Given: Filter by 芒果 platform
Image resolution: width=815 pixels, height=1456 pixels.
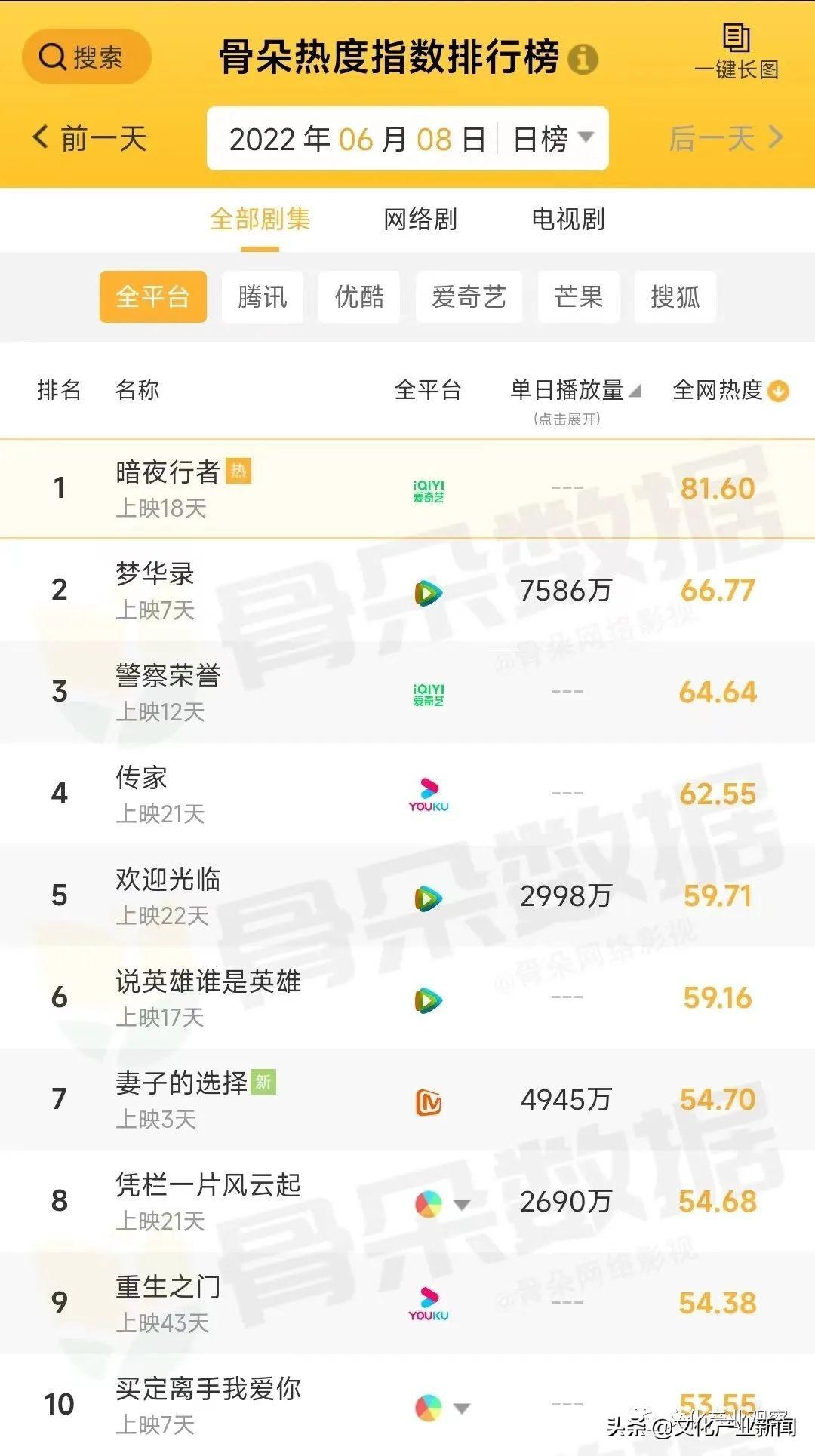Looking at the screenshot, I should tap(579, 296).
